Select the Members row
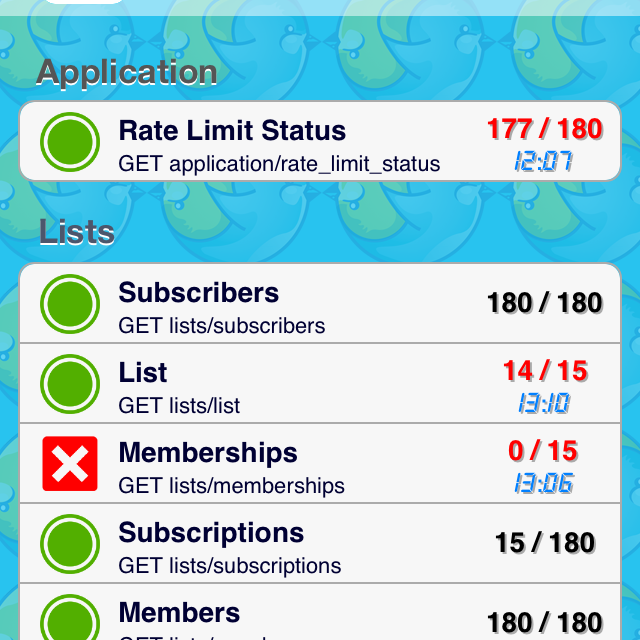The height and width of the screenshot is (640, 640). click(320, 615)
